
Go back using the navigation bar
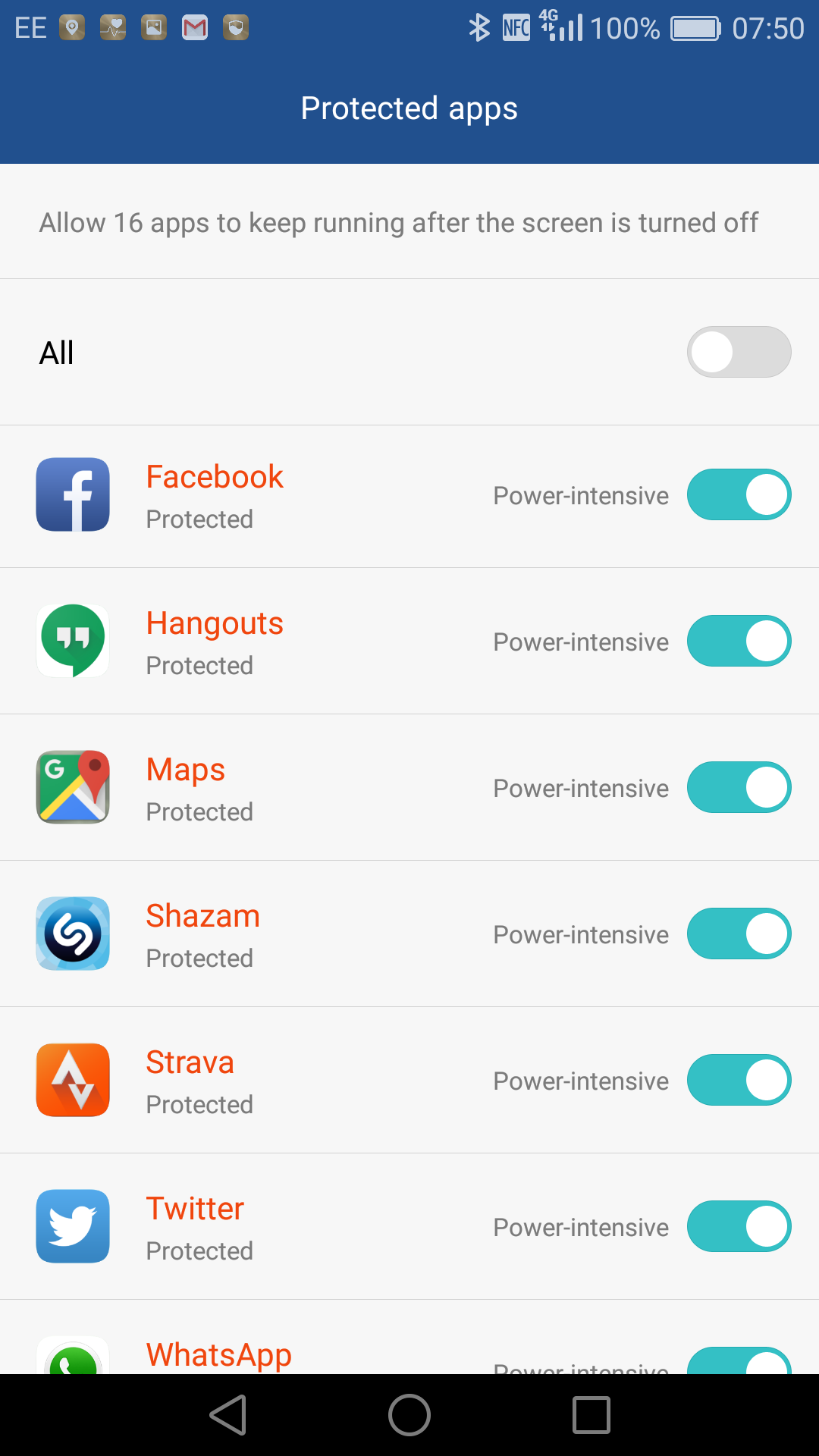click(x=228, y=1415)
